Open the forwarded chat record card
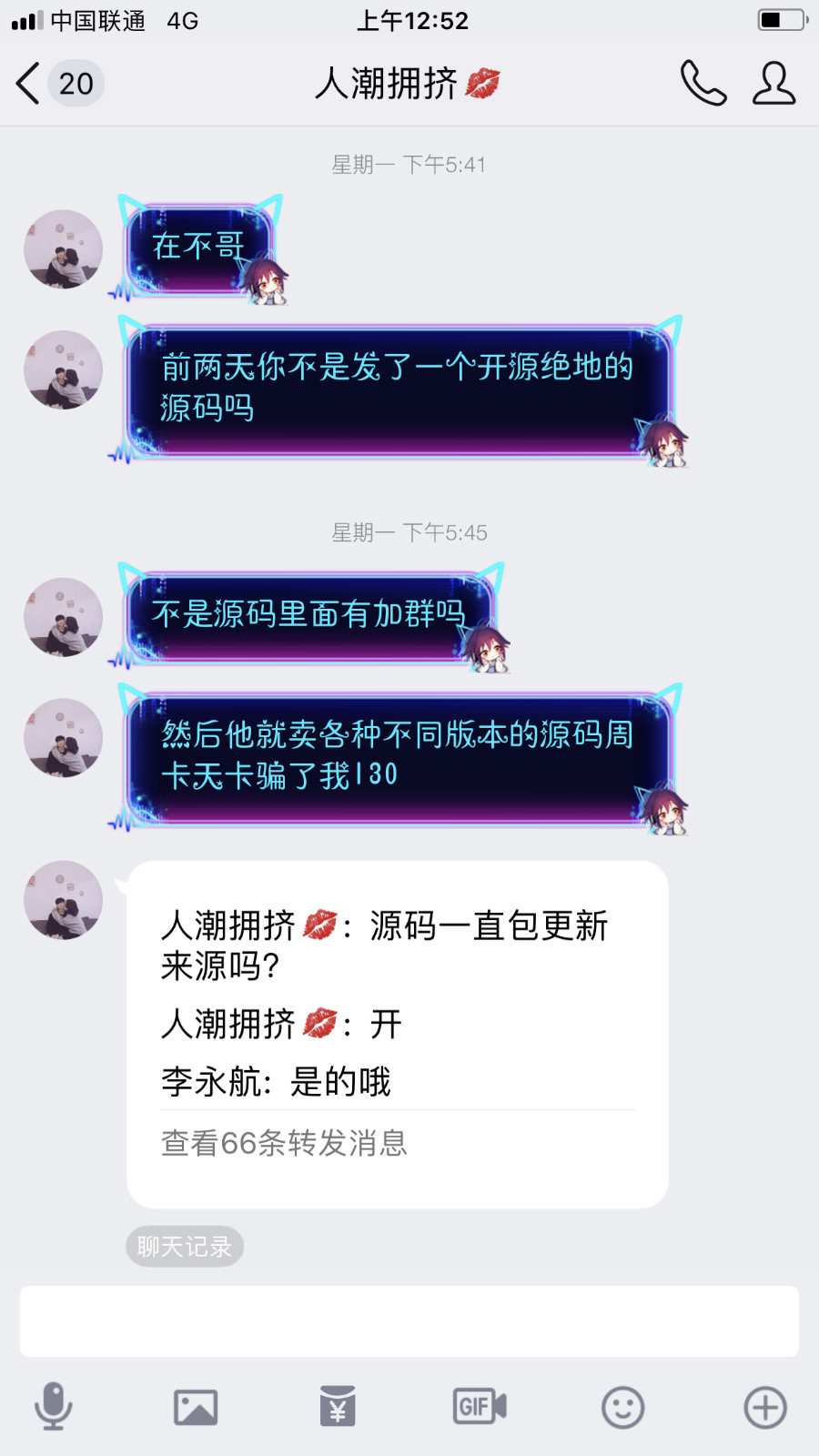 tap(397, 1034)
